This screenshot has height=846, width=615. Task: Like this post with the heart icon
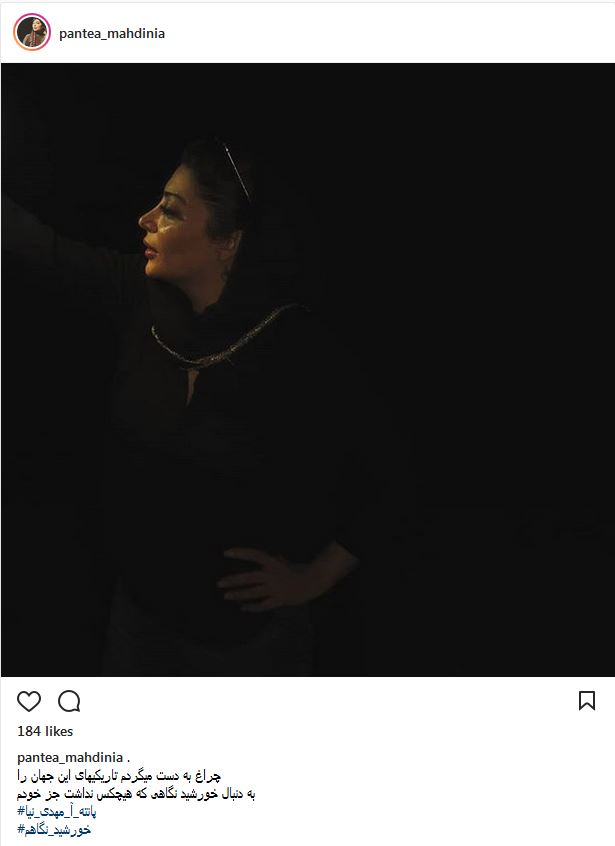29,701
